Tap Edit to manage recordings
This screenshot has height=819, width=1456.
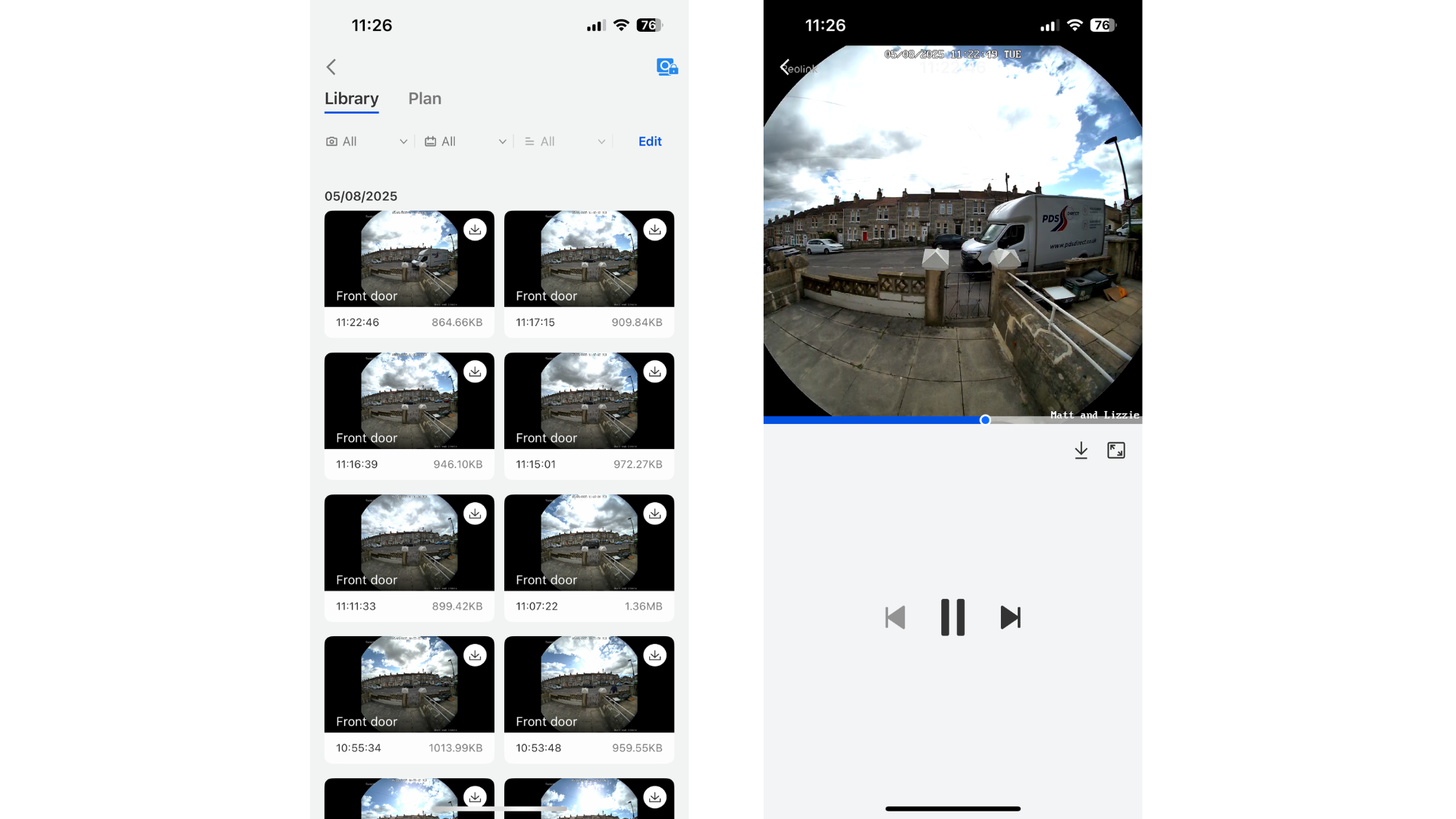click(x=650, y=142)
